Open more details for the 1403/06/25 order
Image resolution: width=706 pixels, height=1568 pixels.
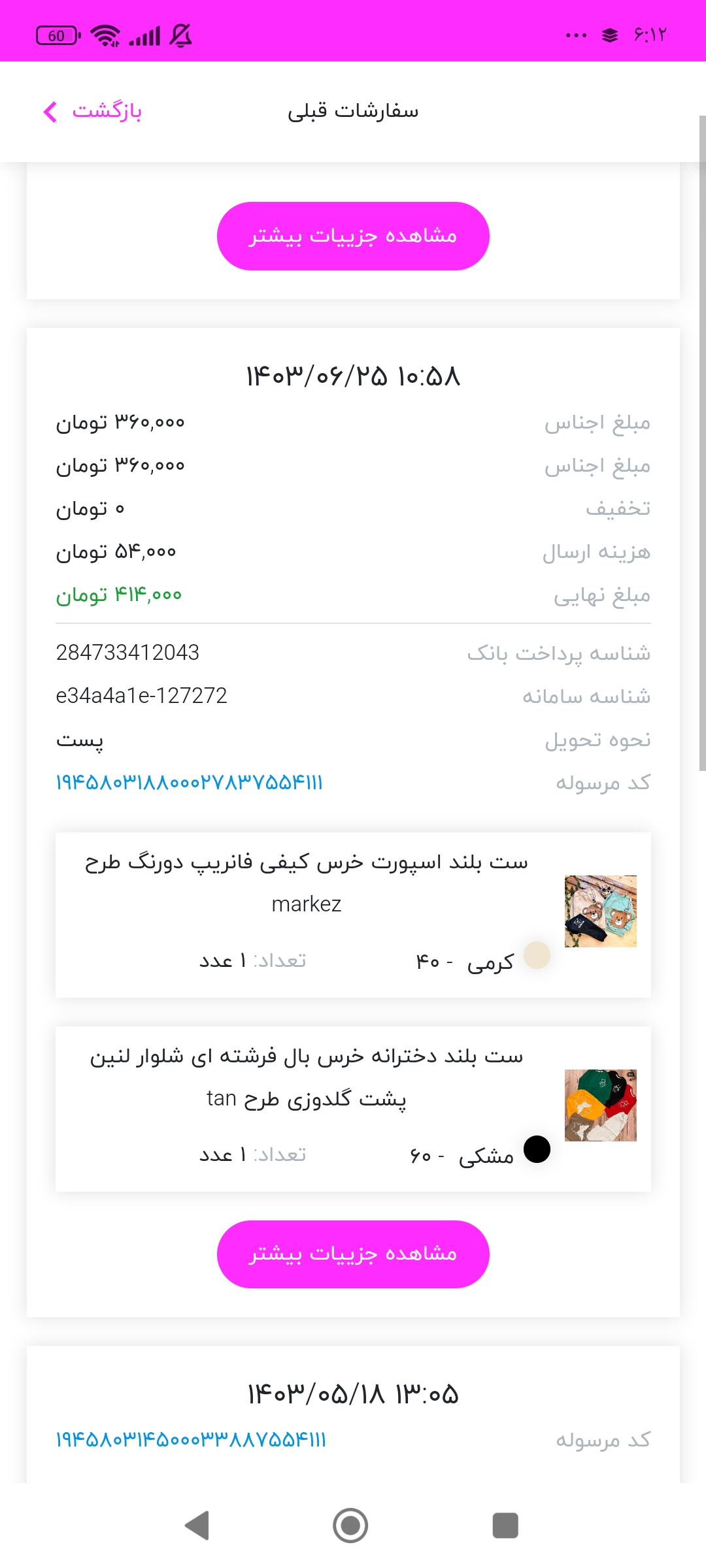coord(353,1254)
